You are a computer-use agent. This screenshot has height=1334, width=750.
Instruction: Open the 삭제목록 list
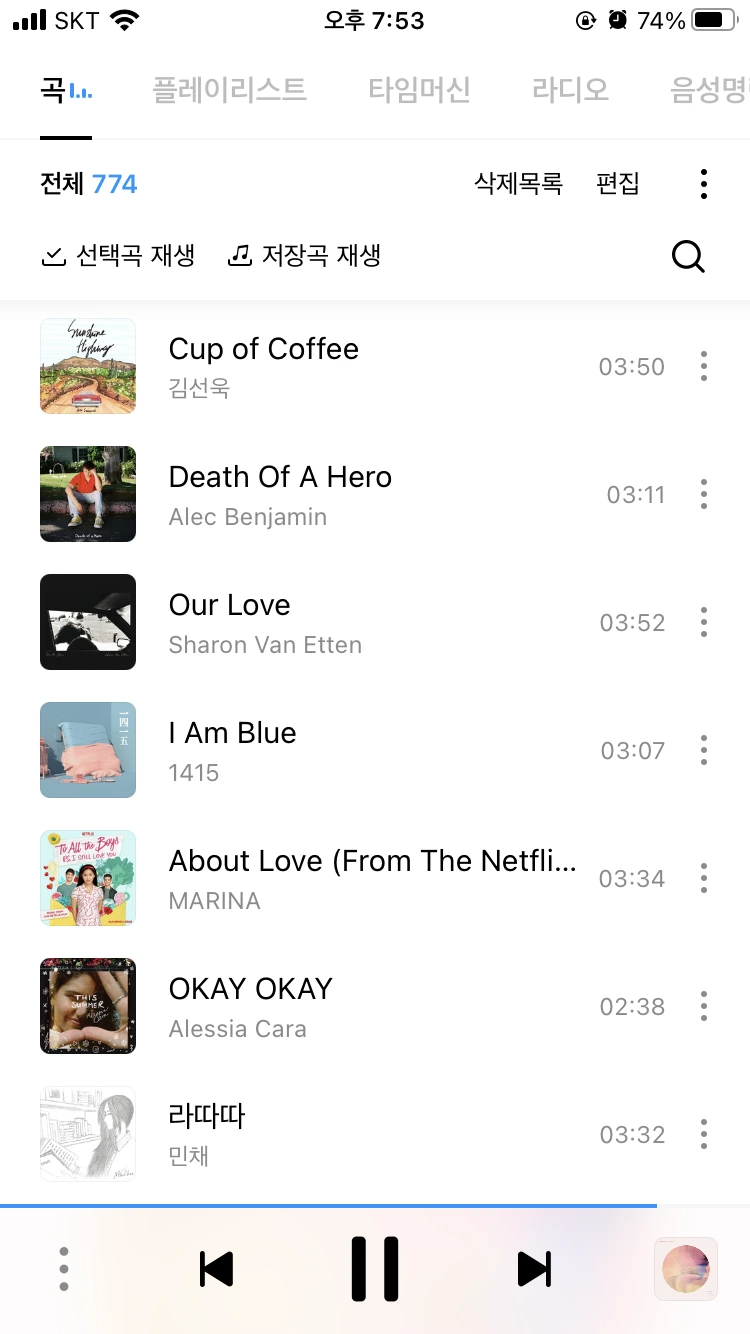[x=518, y=184]
